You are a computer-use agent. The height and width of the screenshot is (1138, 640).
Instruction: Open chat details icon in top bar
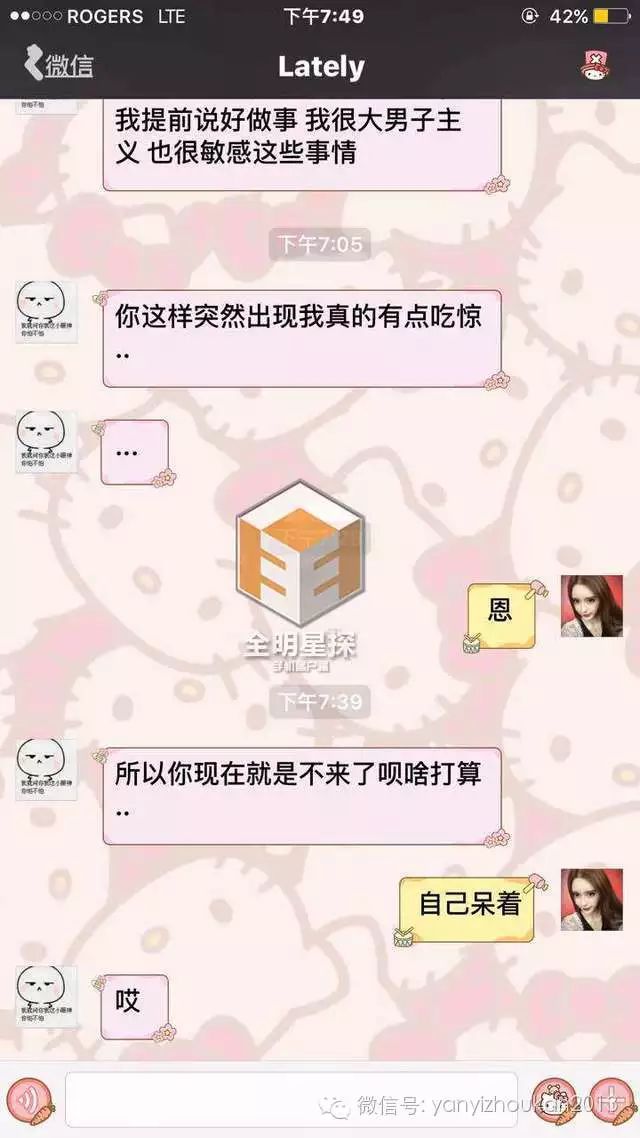point(595,67)
